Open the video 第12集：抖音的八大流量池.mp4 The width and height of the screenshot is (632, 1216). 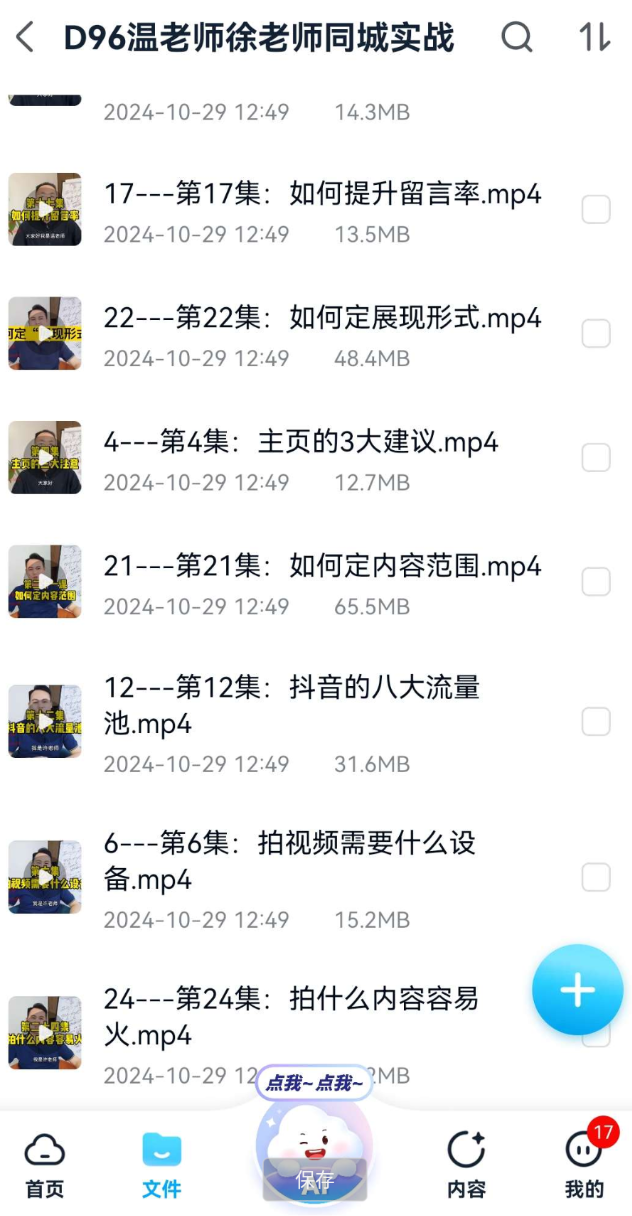[x=292, y=704]
